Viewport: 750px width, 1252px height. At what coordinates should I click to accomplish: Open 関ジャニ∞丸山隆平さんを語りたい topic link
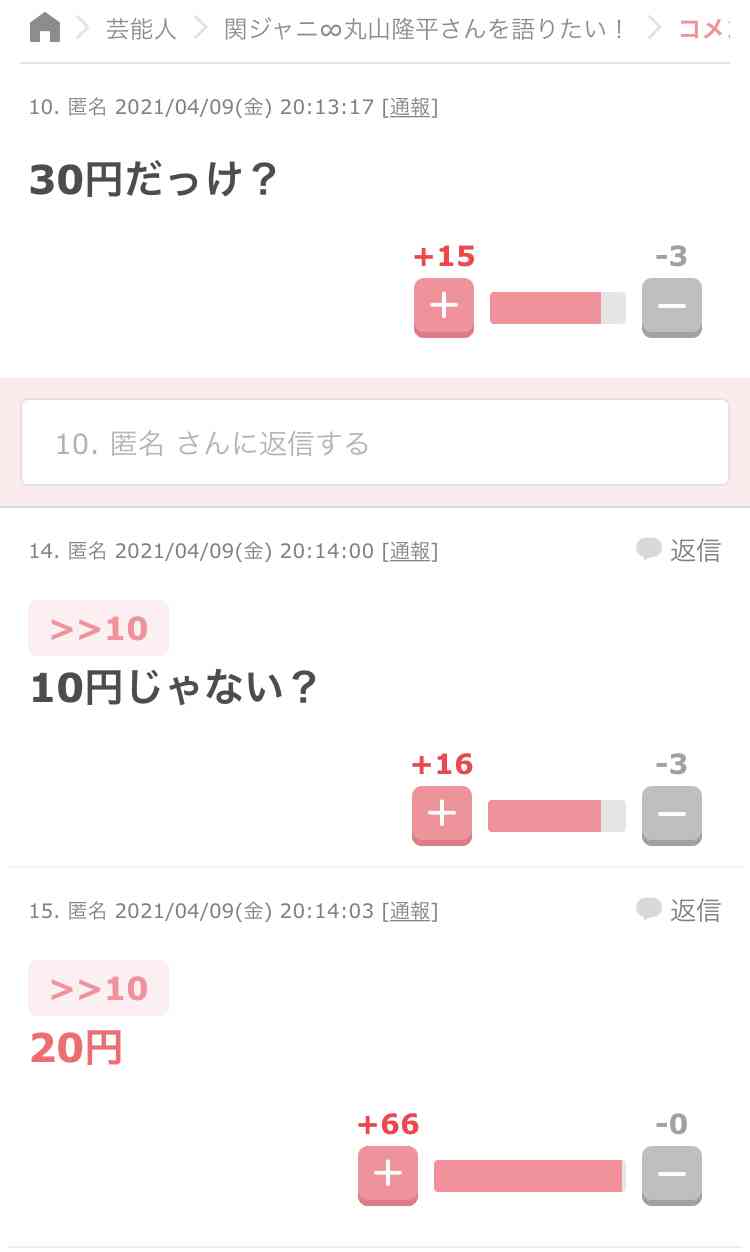425,29
